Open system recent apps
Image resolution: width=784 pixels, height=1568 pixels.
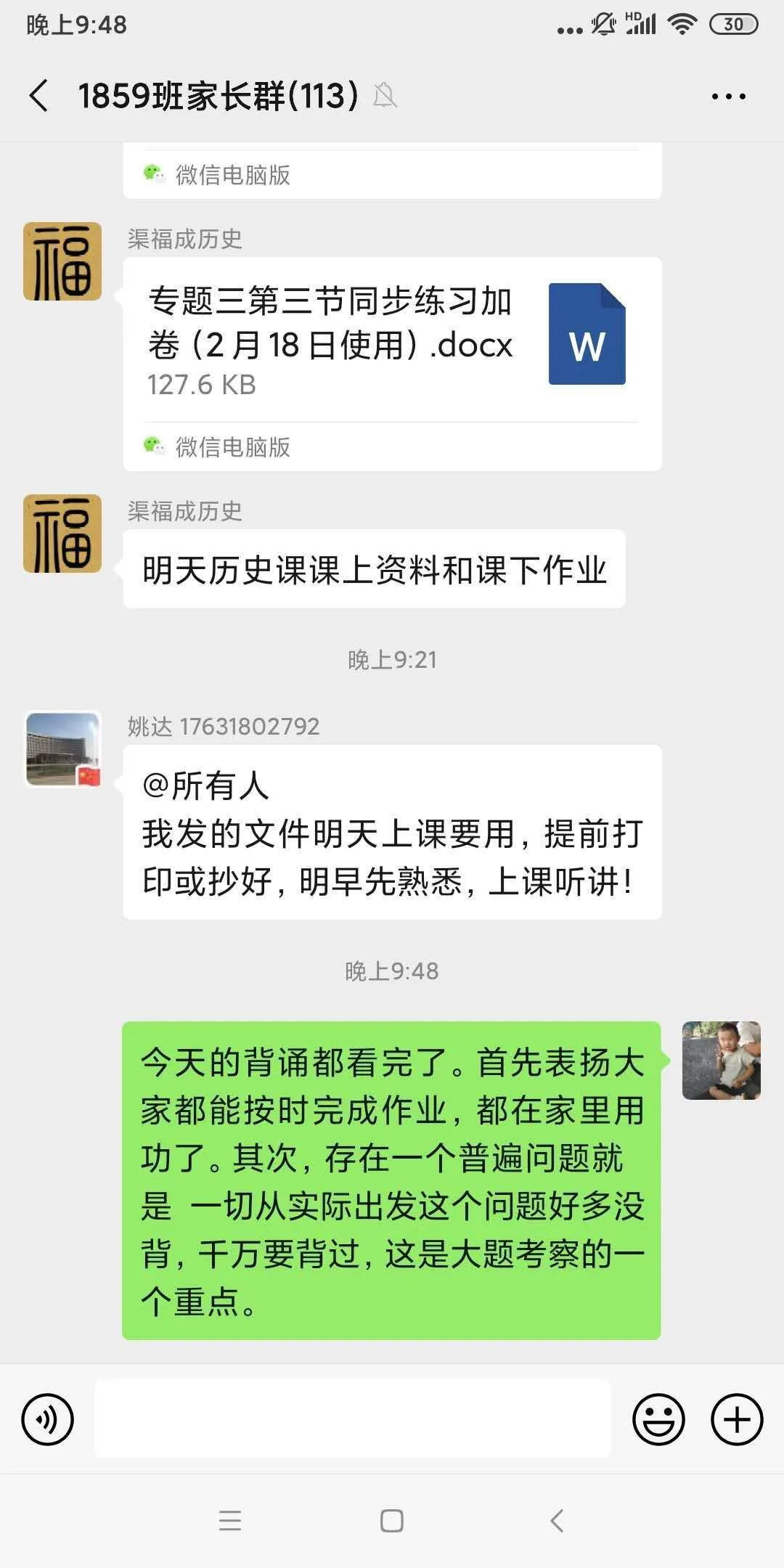click(230, 1520)
